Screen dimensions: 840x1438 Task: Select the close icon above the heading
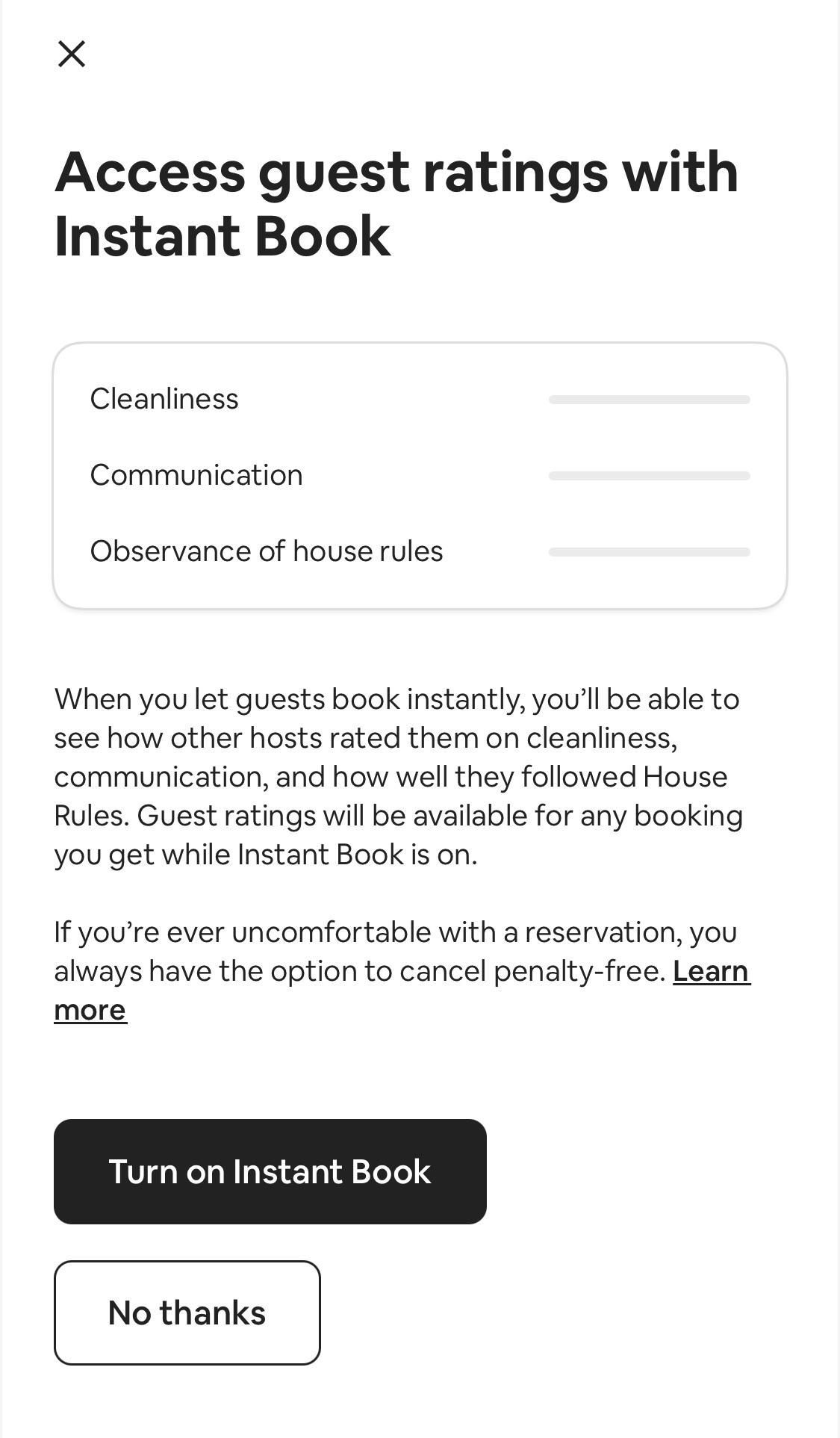tap(72, 53)
